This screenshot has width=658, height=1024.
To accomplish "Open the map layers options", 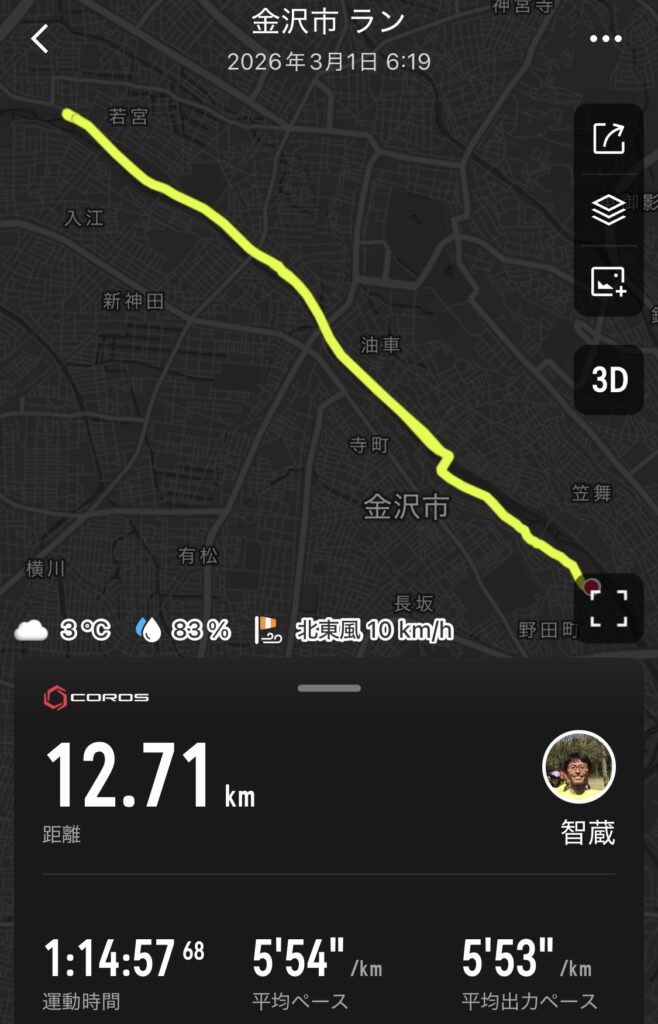I will click(608, 210).
